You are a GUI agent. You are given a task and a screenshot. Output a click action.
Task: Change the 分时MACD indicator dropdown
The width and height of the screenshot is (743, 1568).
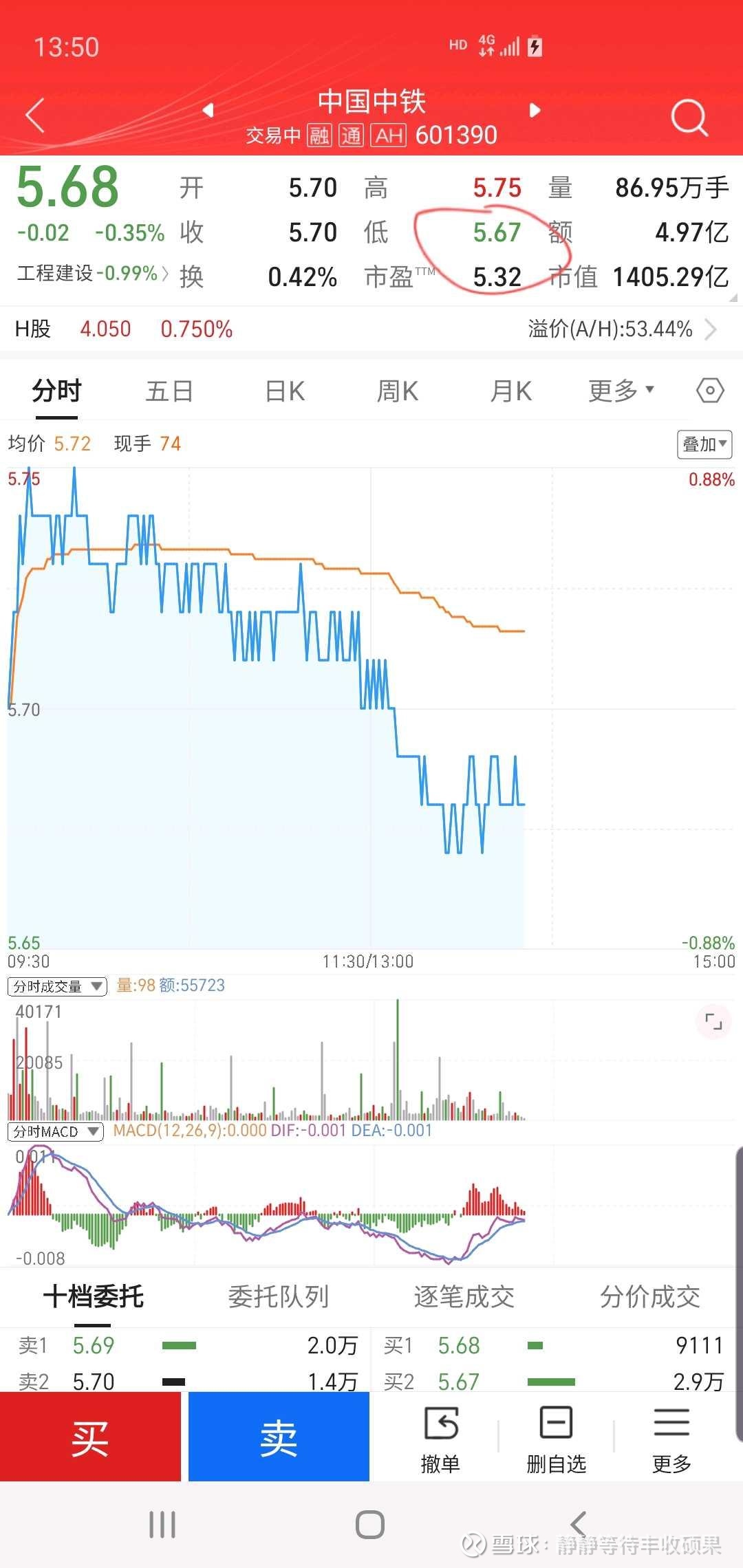pos(55,1131)
